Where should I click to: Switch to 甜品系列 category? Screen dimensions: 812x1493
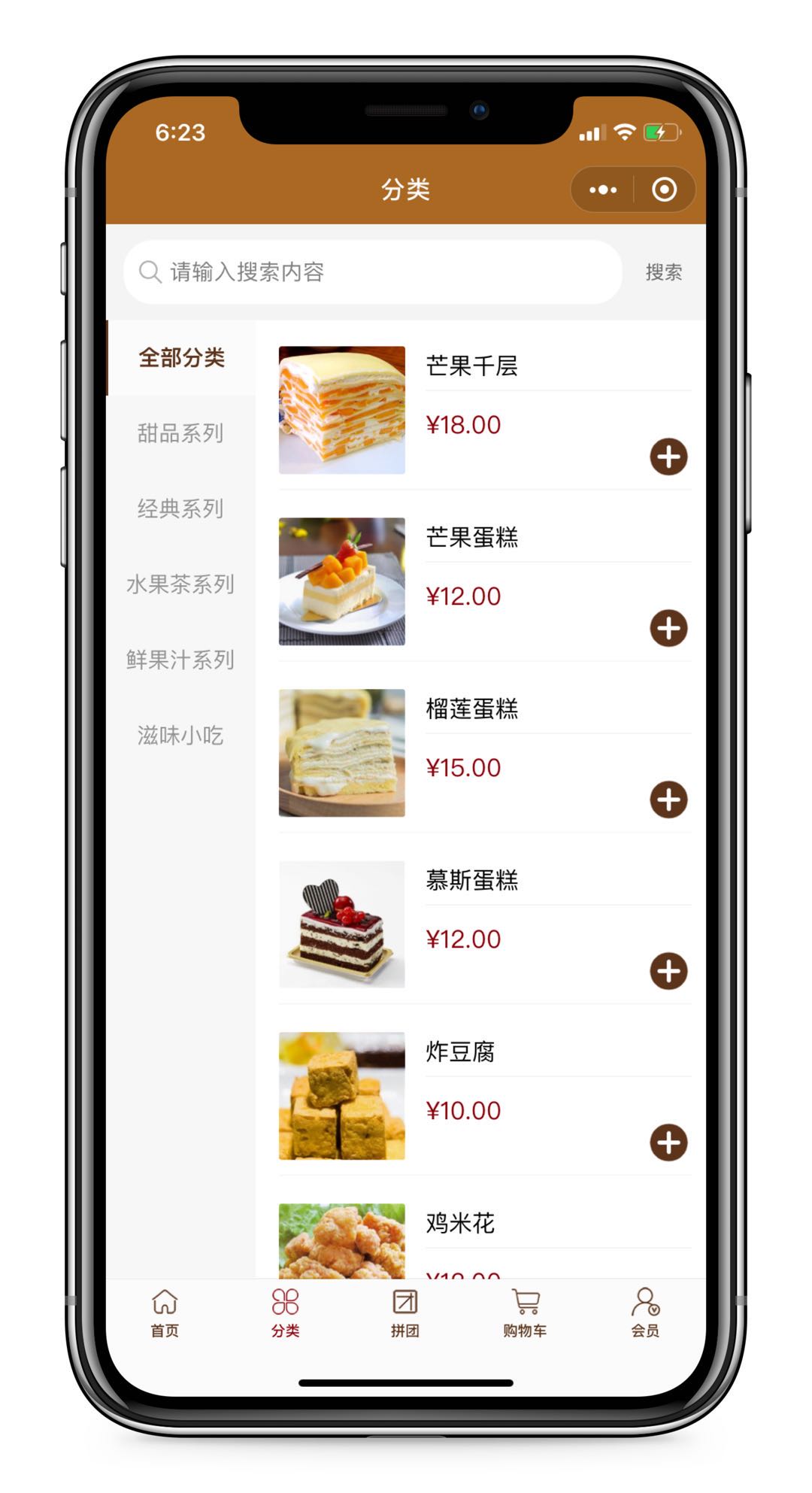coord(180,433)
